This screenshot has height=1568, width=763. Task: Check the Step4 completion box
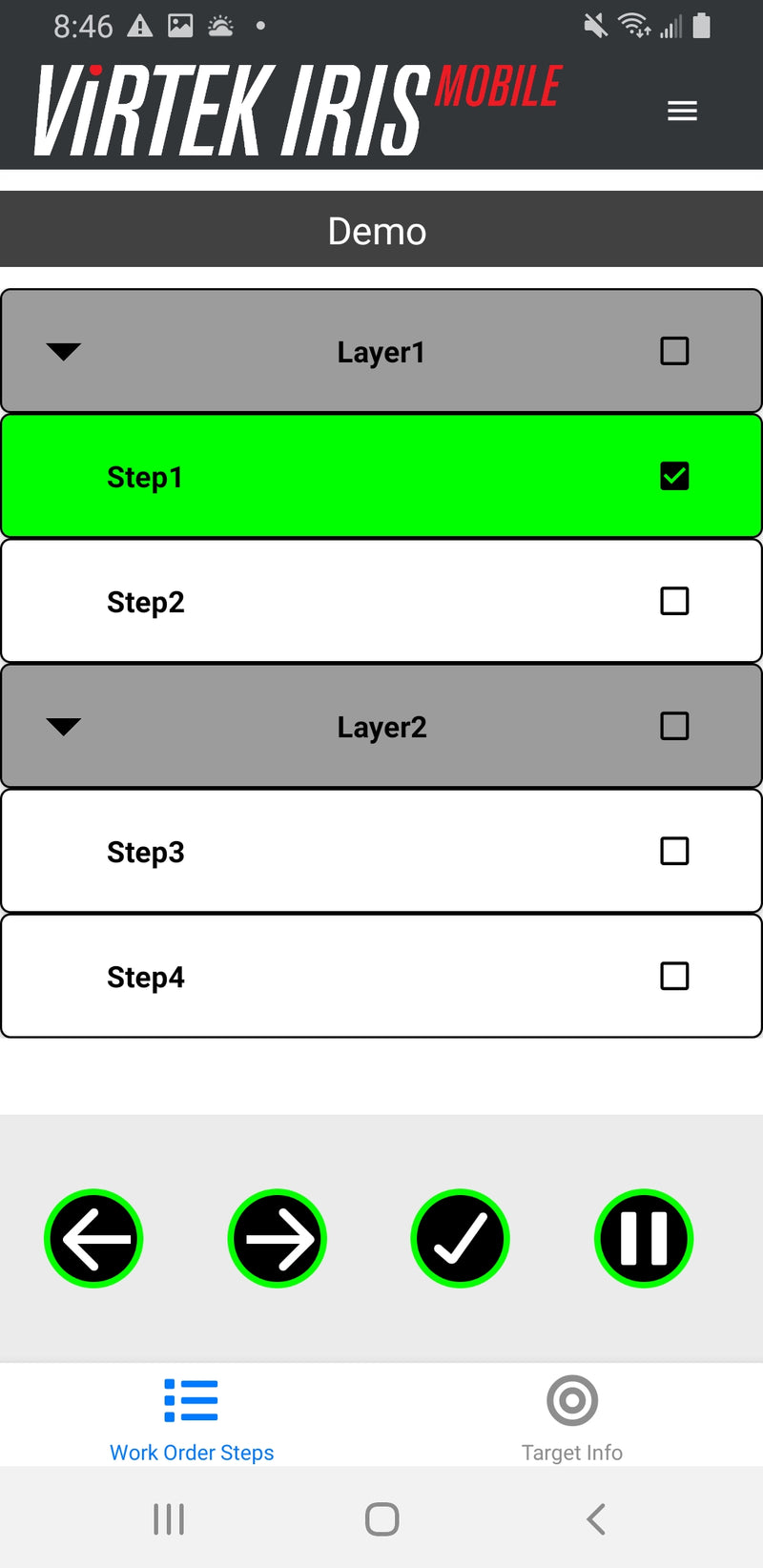tap(674, 976)
